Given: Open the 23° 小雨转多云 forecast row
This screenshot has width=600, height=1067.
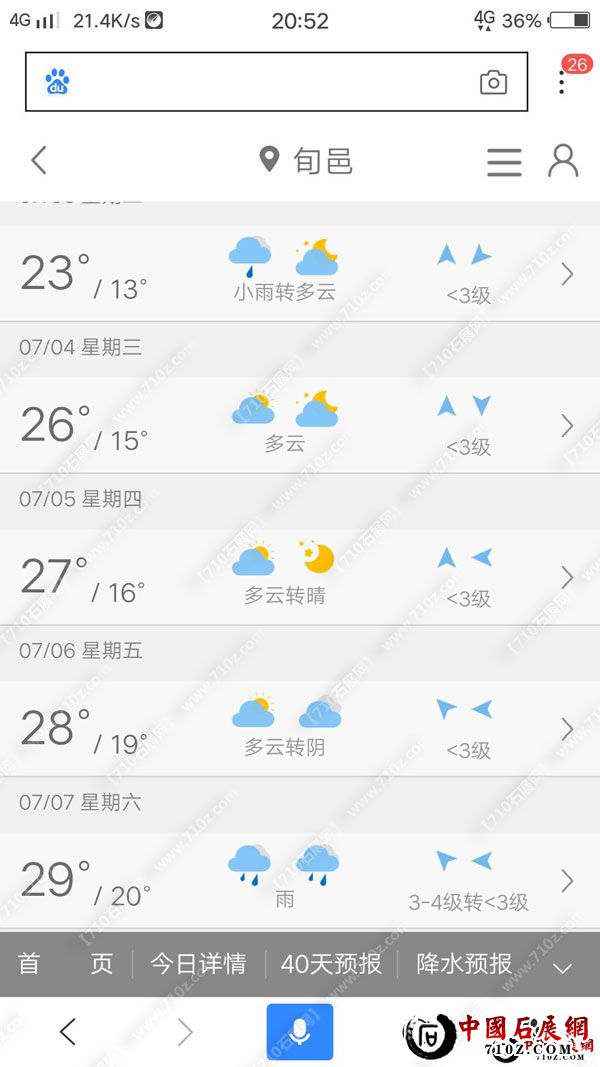Looking at the screenshot, I should click(x=300, y=273).
